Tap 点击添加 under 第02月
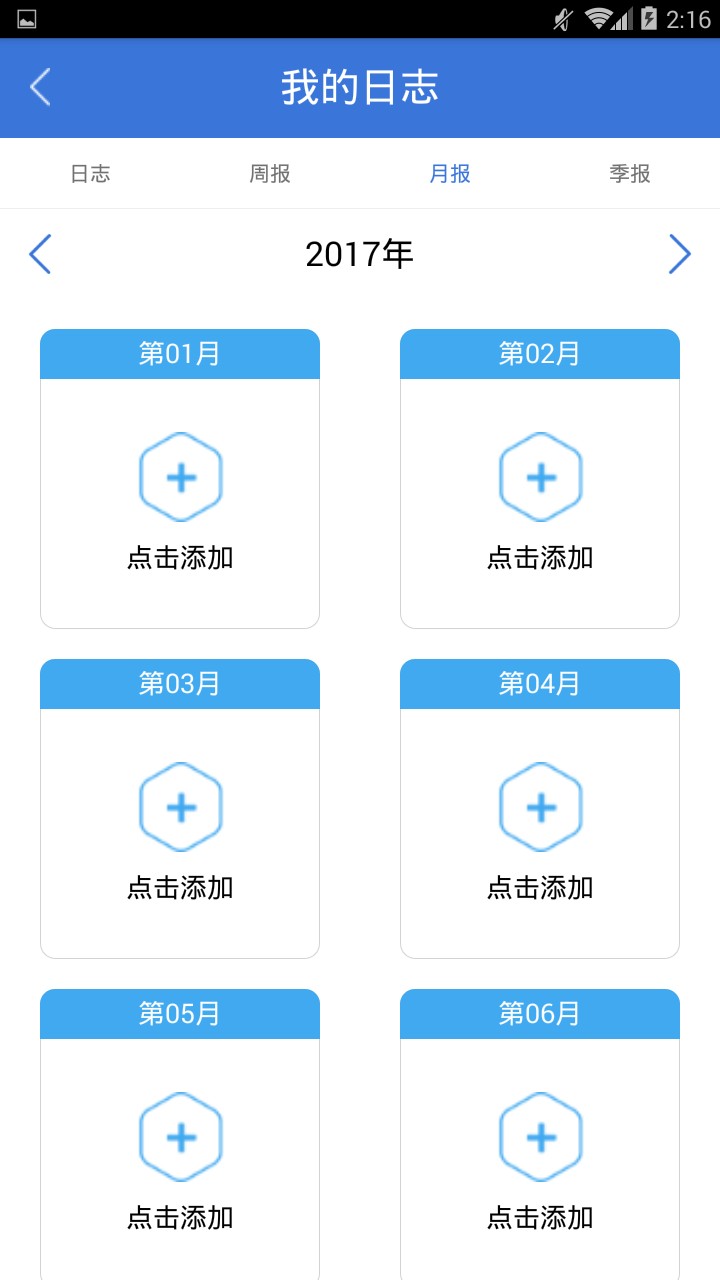 point(540,558)
